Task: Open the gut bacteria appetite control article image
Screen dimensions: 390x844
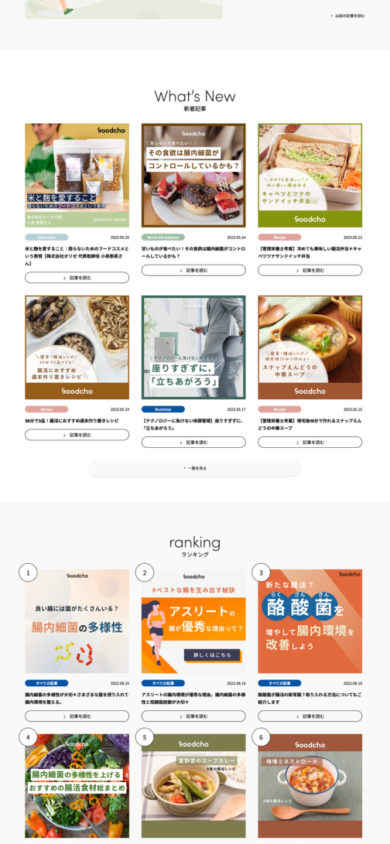Action: pos(194,175)
